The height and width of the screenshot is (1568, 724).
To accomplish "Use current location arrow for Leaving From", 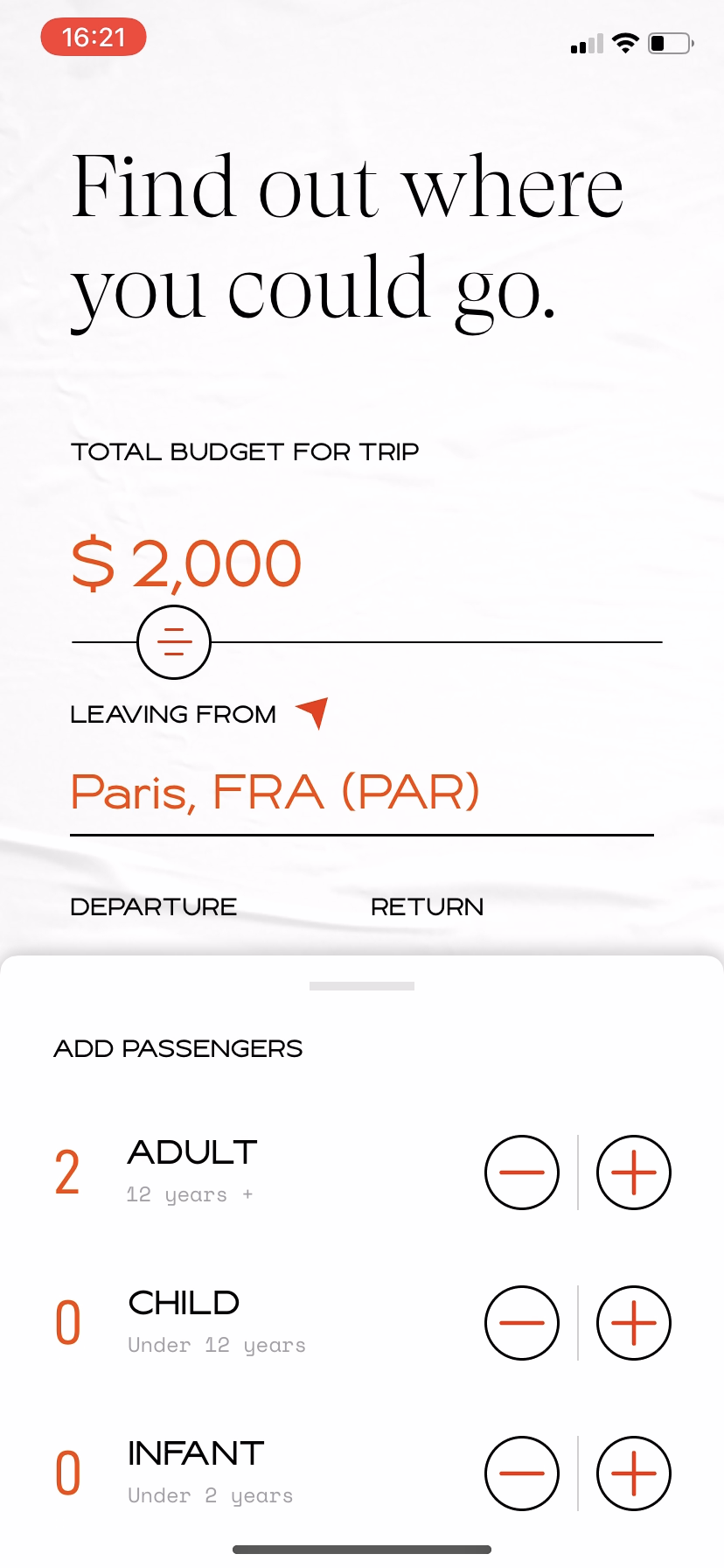I will point(313,712).
